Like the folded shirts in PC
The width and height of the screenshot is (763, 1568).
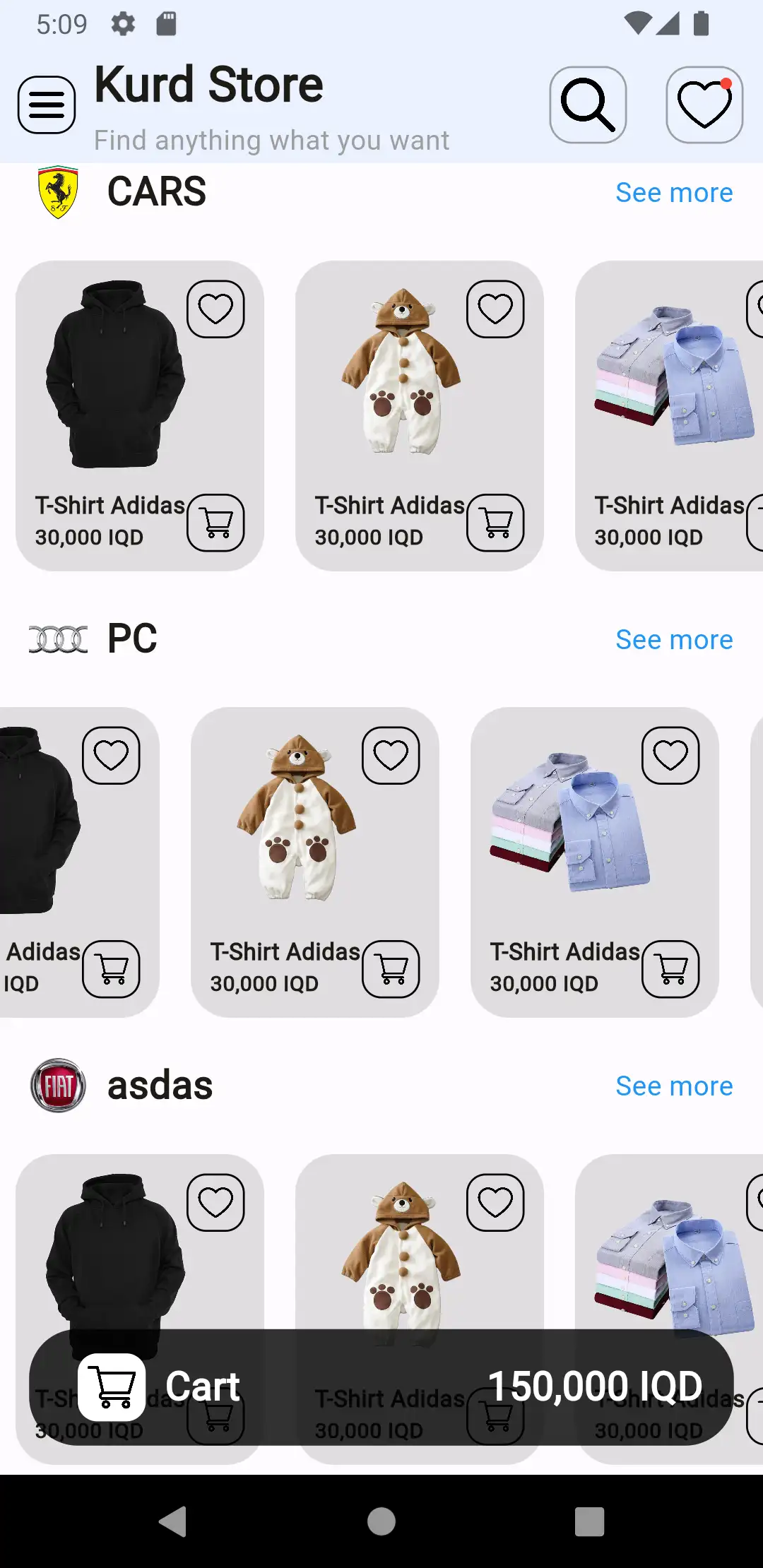(670, 756)
